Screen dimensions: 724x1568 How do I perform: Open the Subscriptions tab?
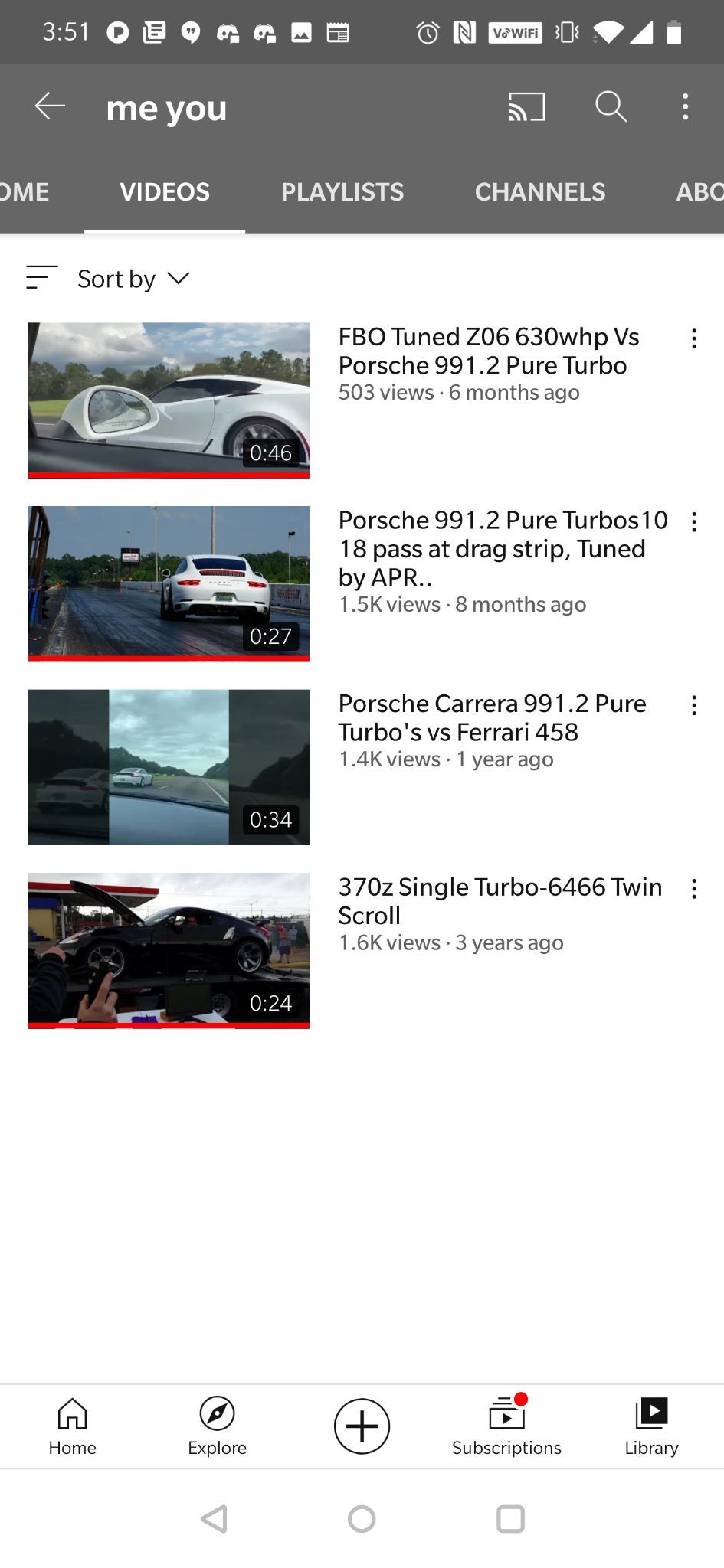point(506,1426)
